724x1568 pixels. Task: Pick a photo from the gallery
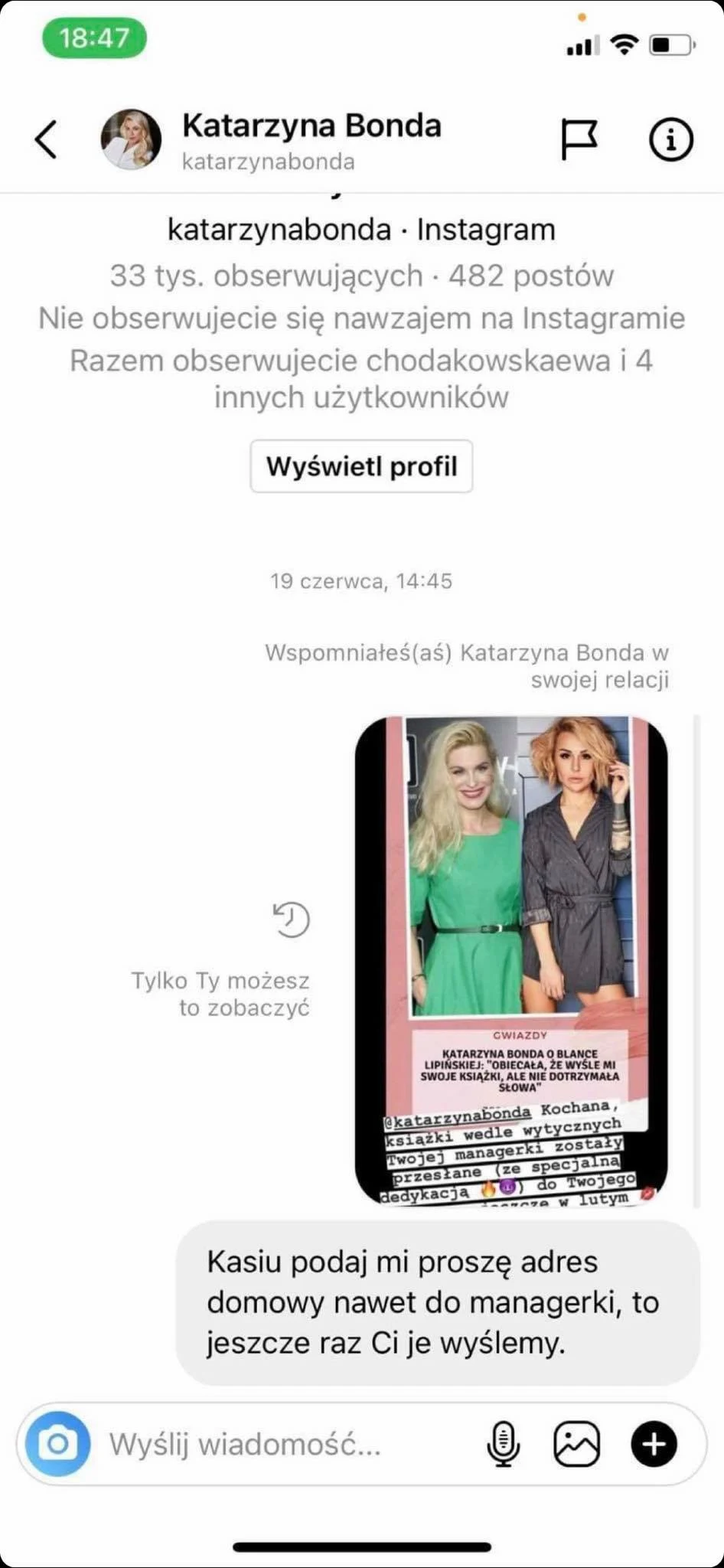[x=576, y=1444]
